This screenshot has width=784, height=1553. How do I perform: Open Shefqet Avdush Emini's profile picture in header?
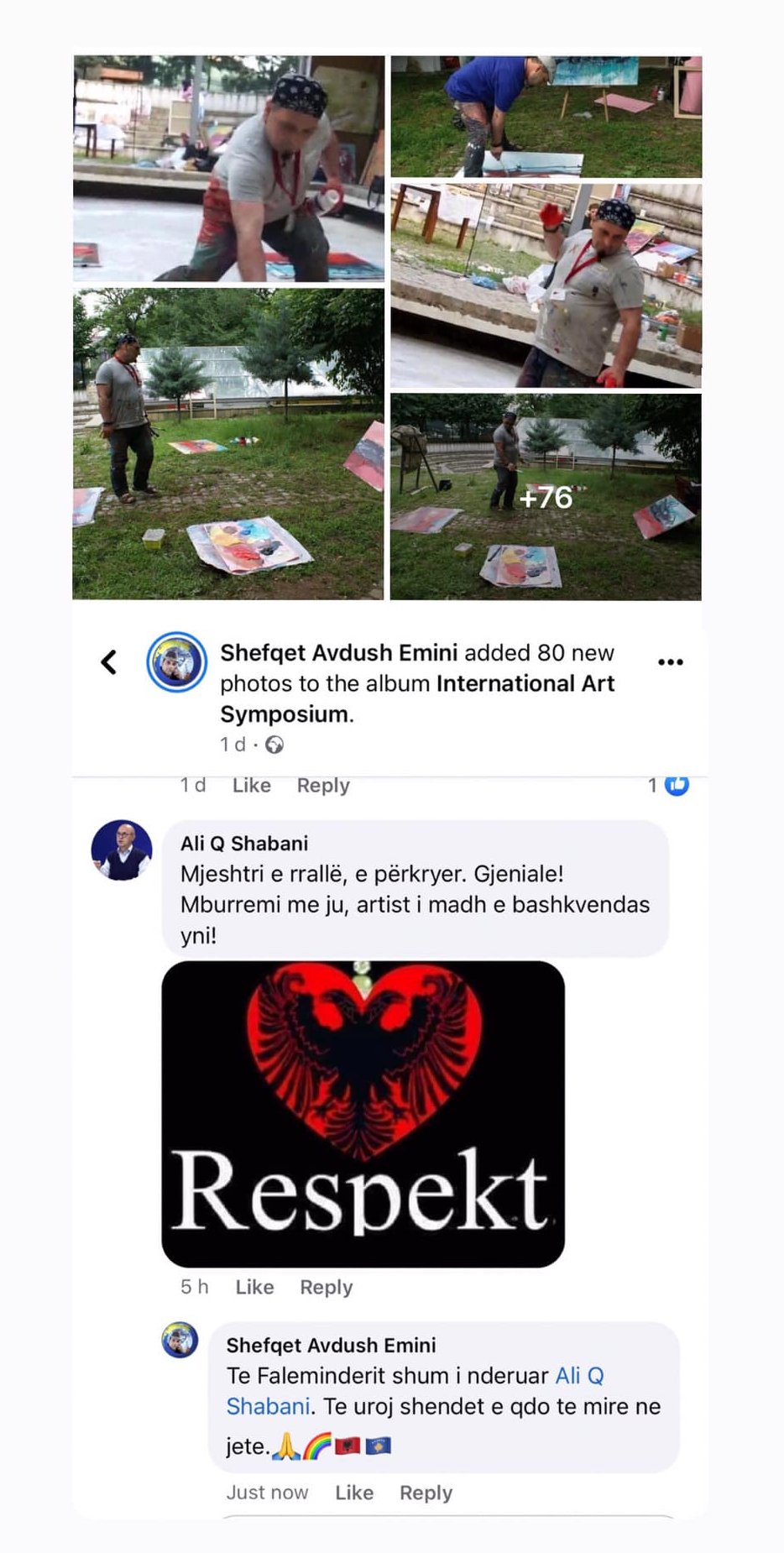[176, 662]
